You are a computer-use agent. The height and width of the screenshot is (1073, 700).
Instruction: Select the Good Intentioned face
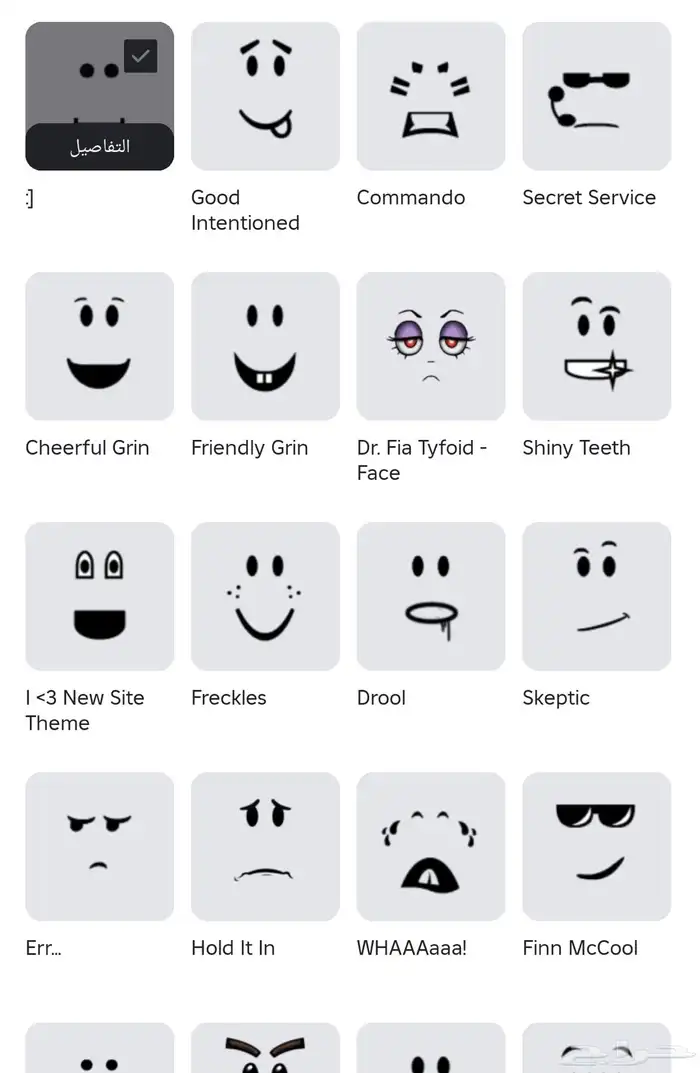pos(265,96)
